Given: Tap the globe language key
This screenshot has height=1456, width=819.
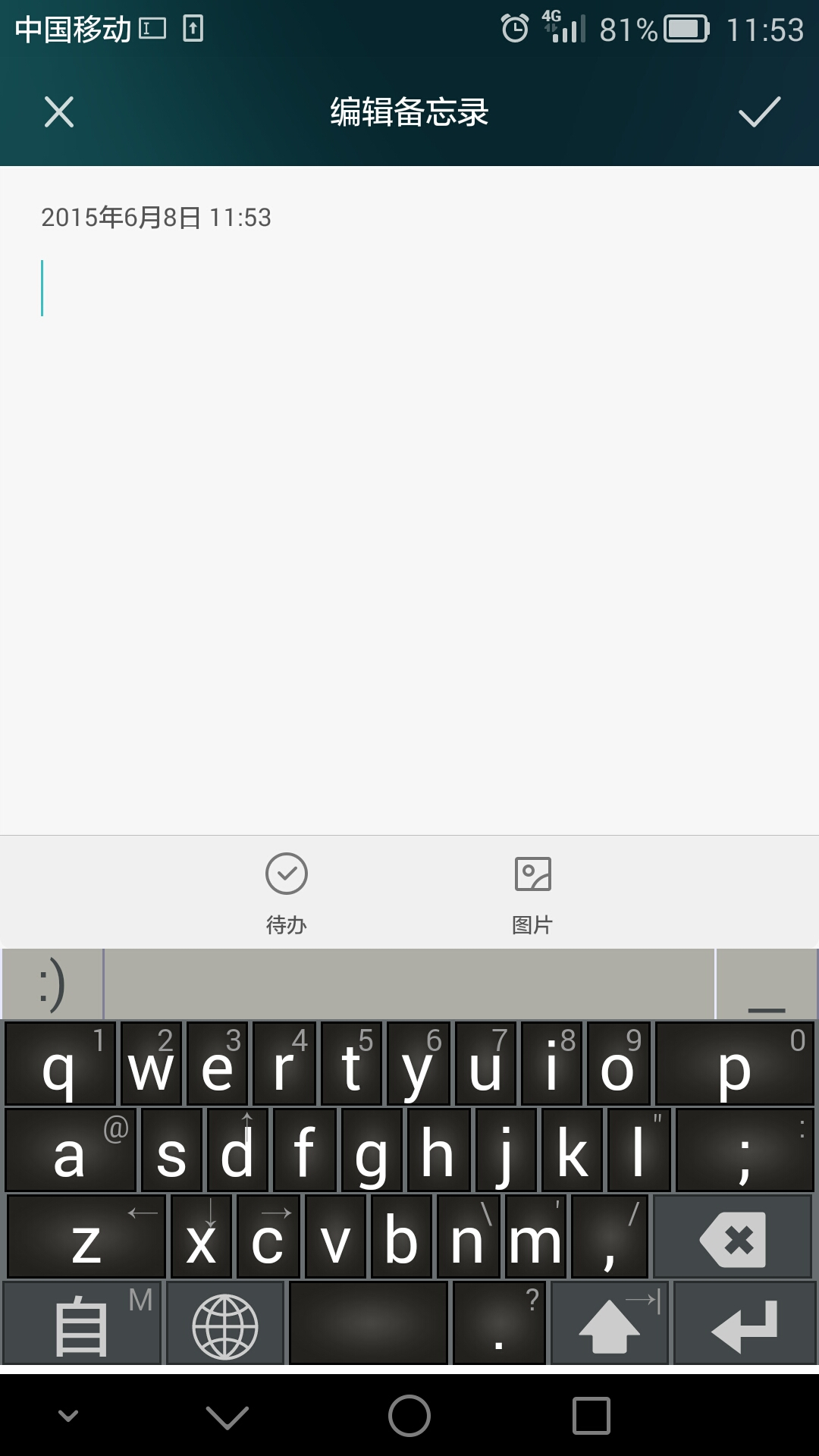Looking at the screenshot, I should pyautogui.click(x=225, y=1324).
